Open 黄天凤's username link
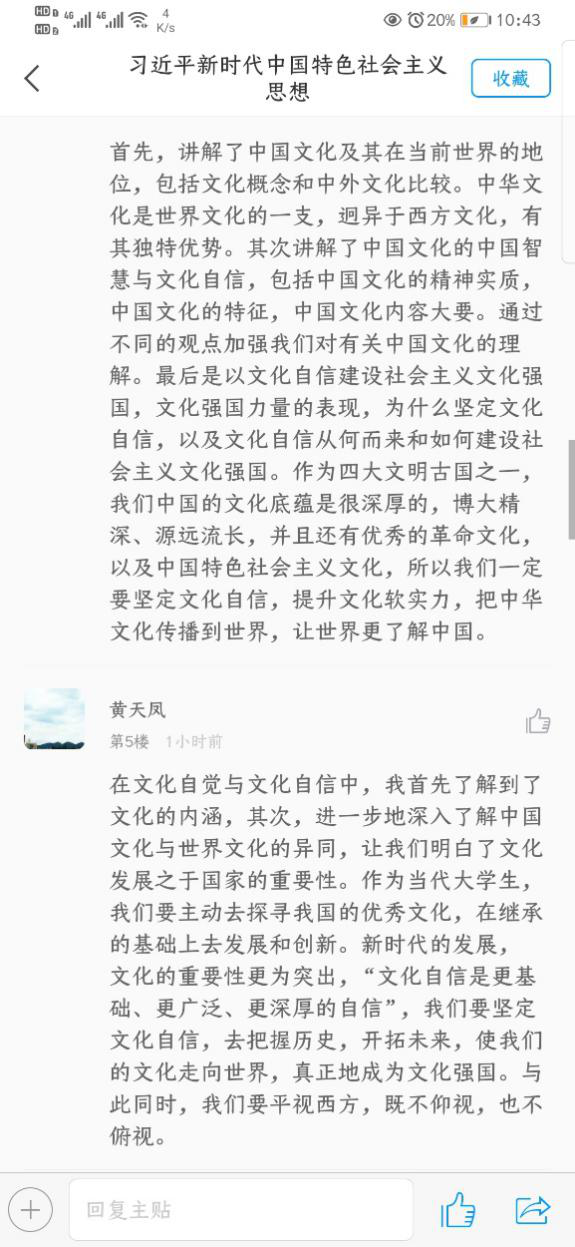Screen dimensions: 575x1247 138,710
